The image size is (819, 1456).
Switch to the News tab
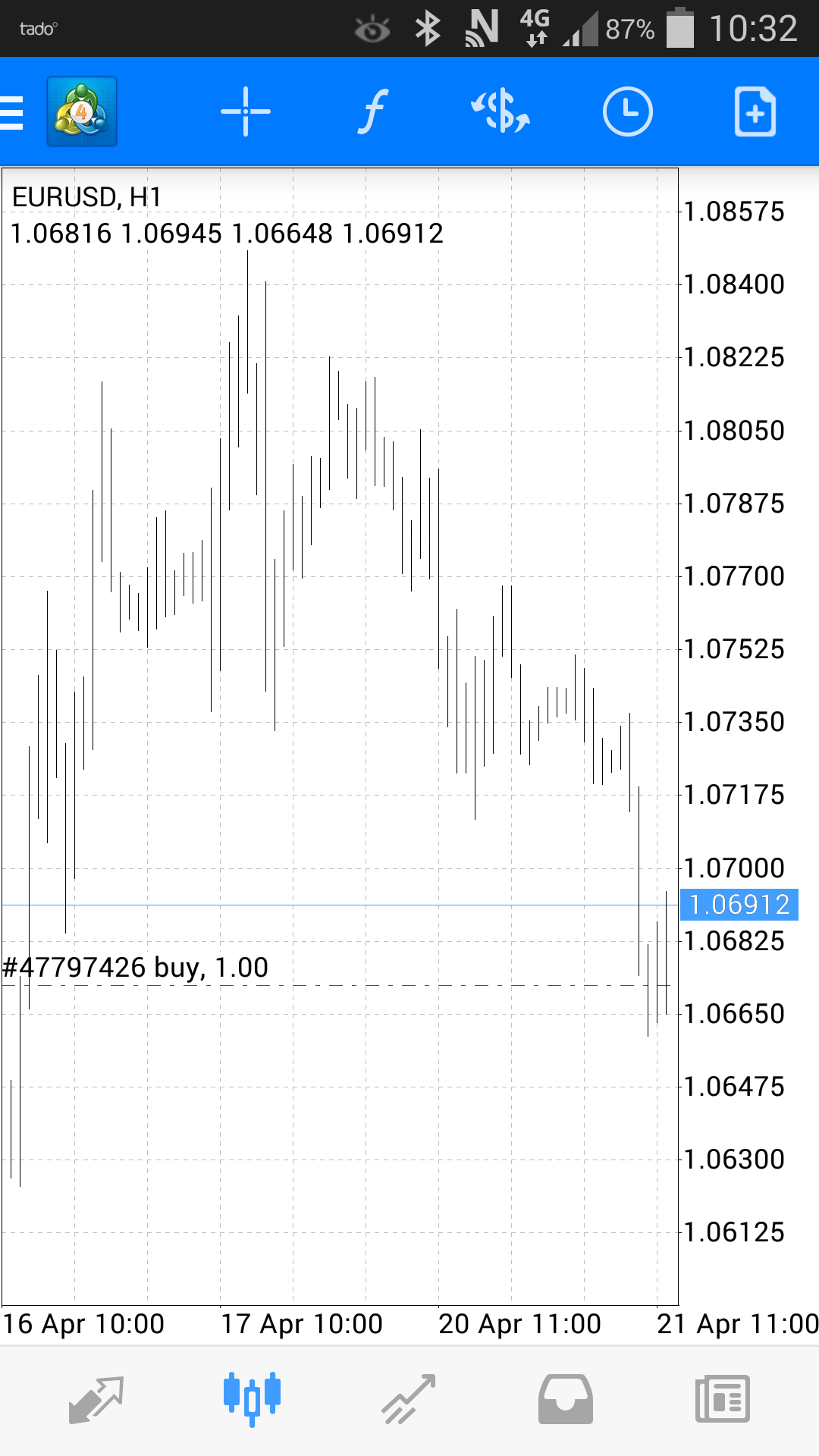723,1400
